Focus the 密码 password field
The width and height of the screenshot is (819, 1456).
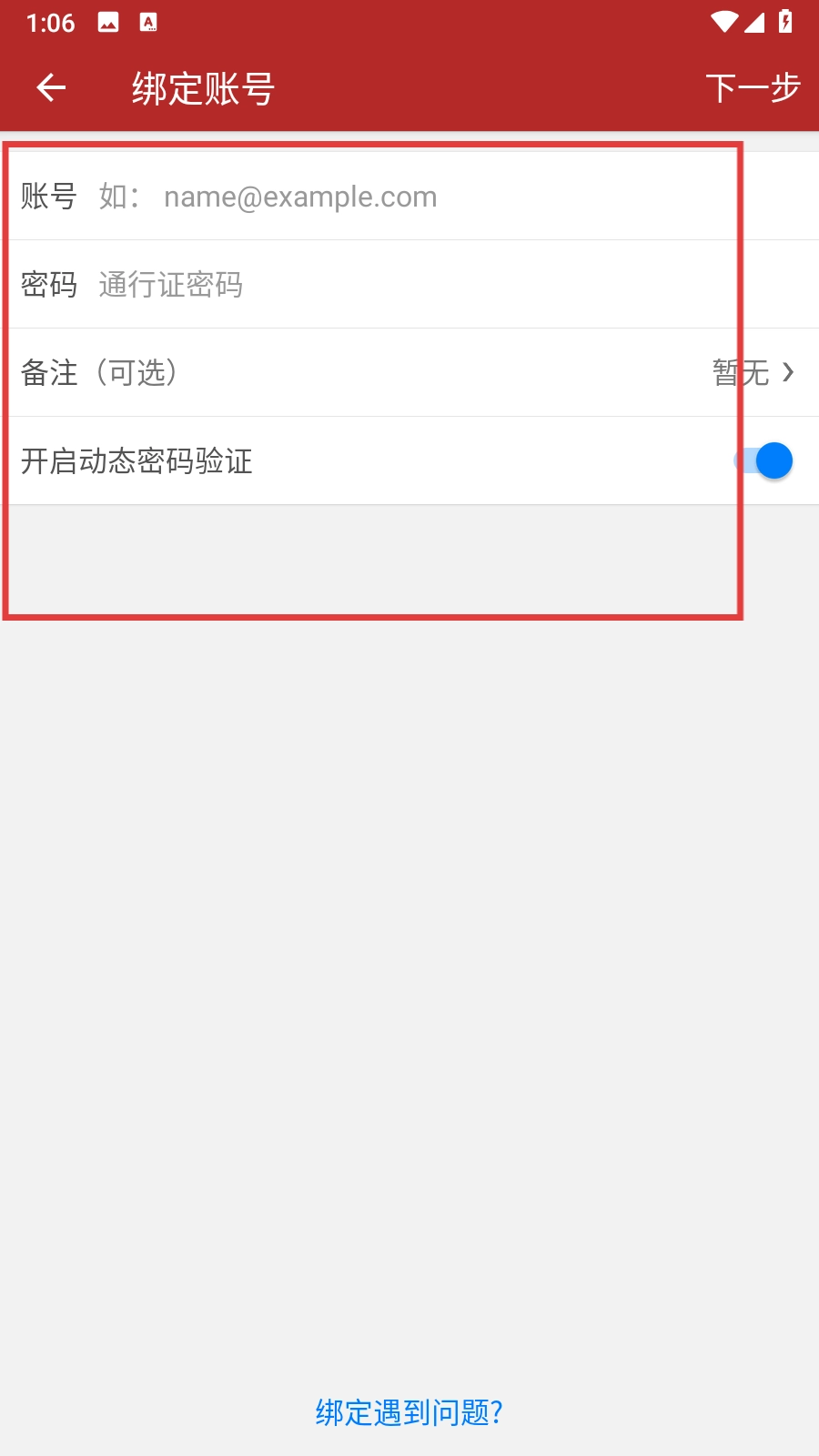pyautogui.click(x=437, y=285)
